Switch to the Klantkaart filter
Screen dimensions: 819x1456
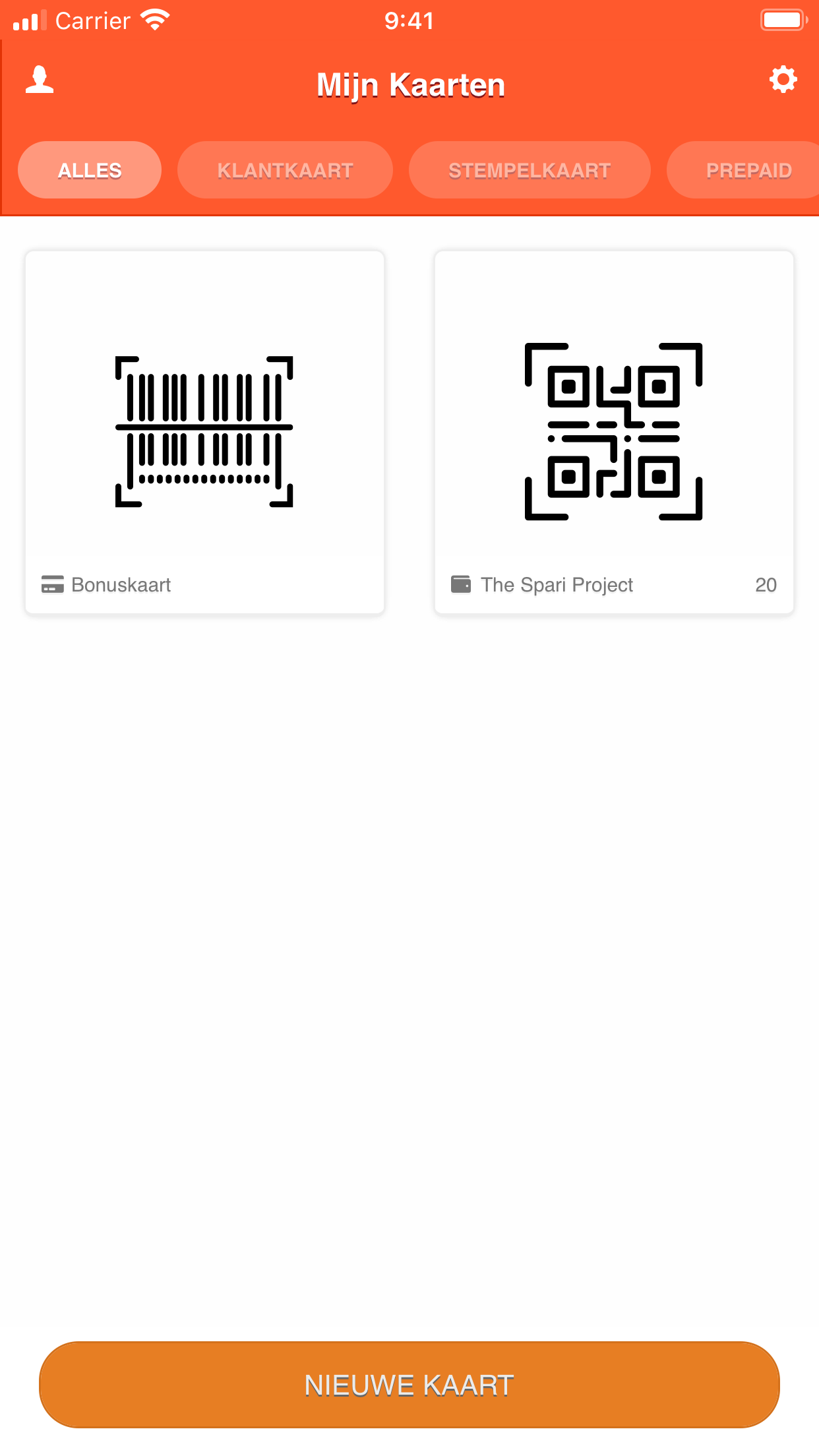coord(285,170)
